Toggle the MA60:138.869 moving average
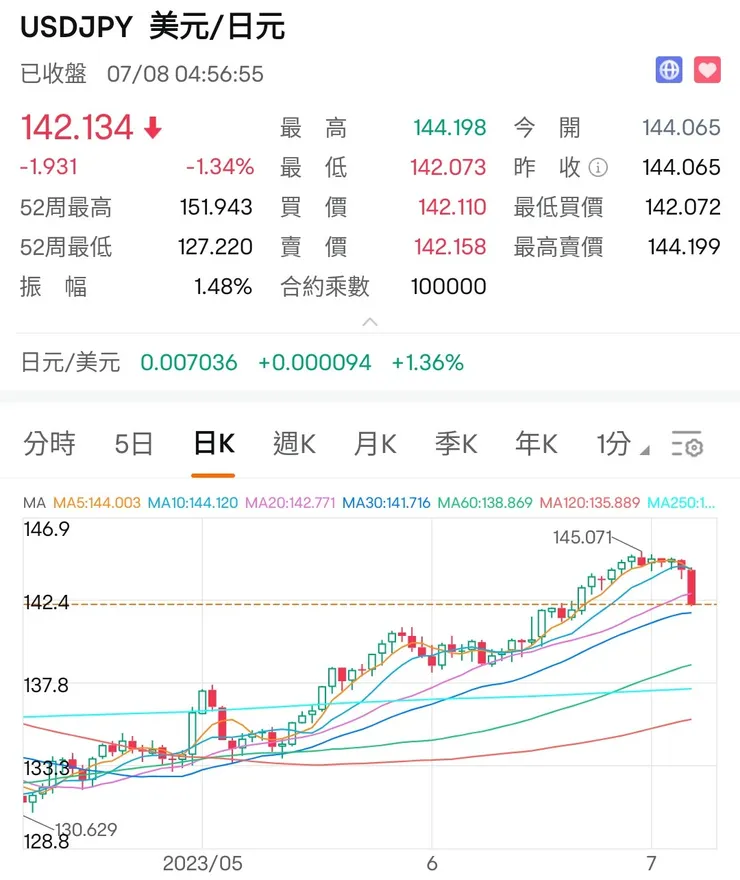 click(x=482, y=503)
